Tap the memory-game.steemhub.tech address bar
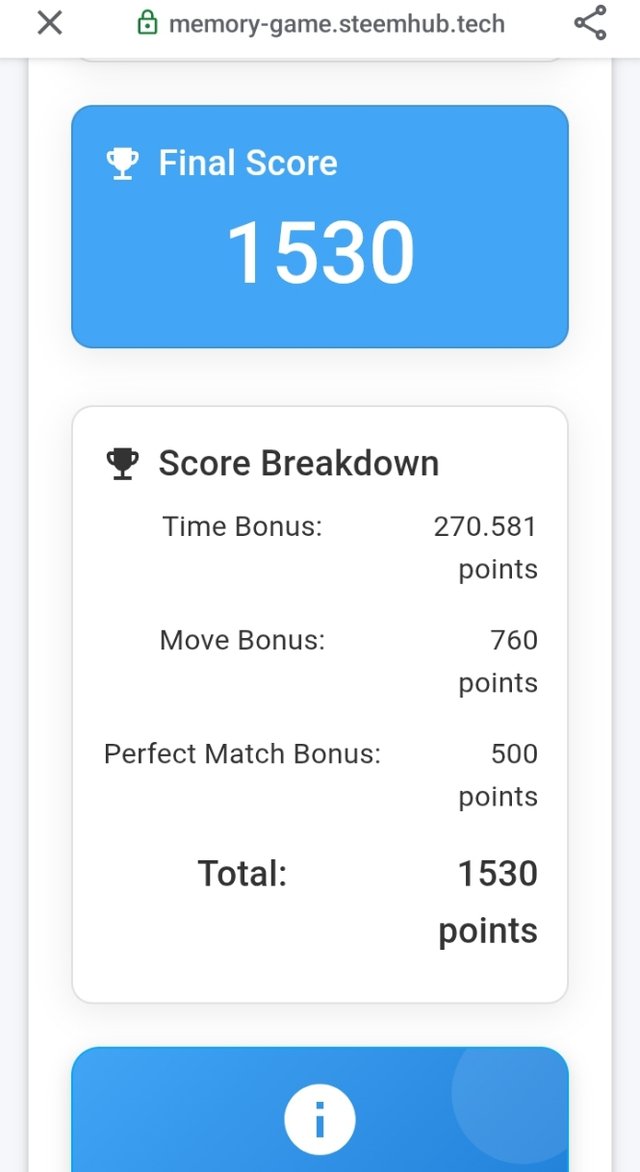 [336, 23]
